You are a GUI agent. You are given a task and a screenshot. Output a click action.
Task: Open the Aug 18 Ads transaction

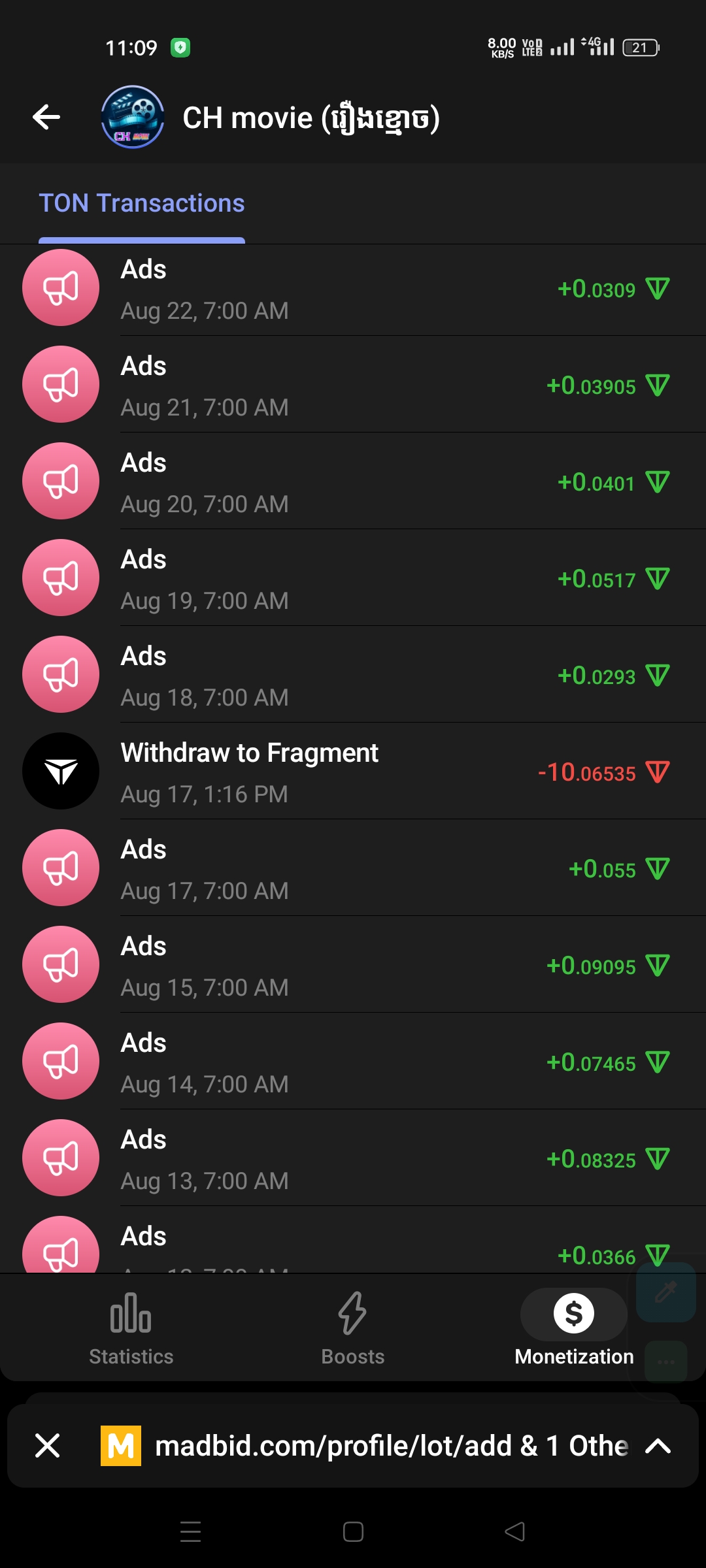pyautogui.click(x=353, y=676)
